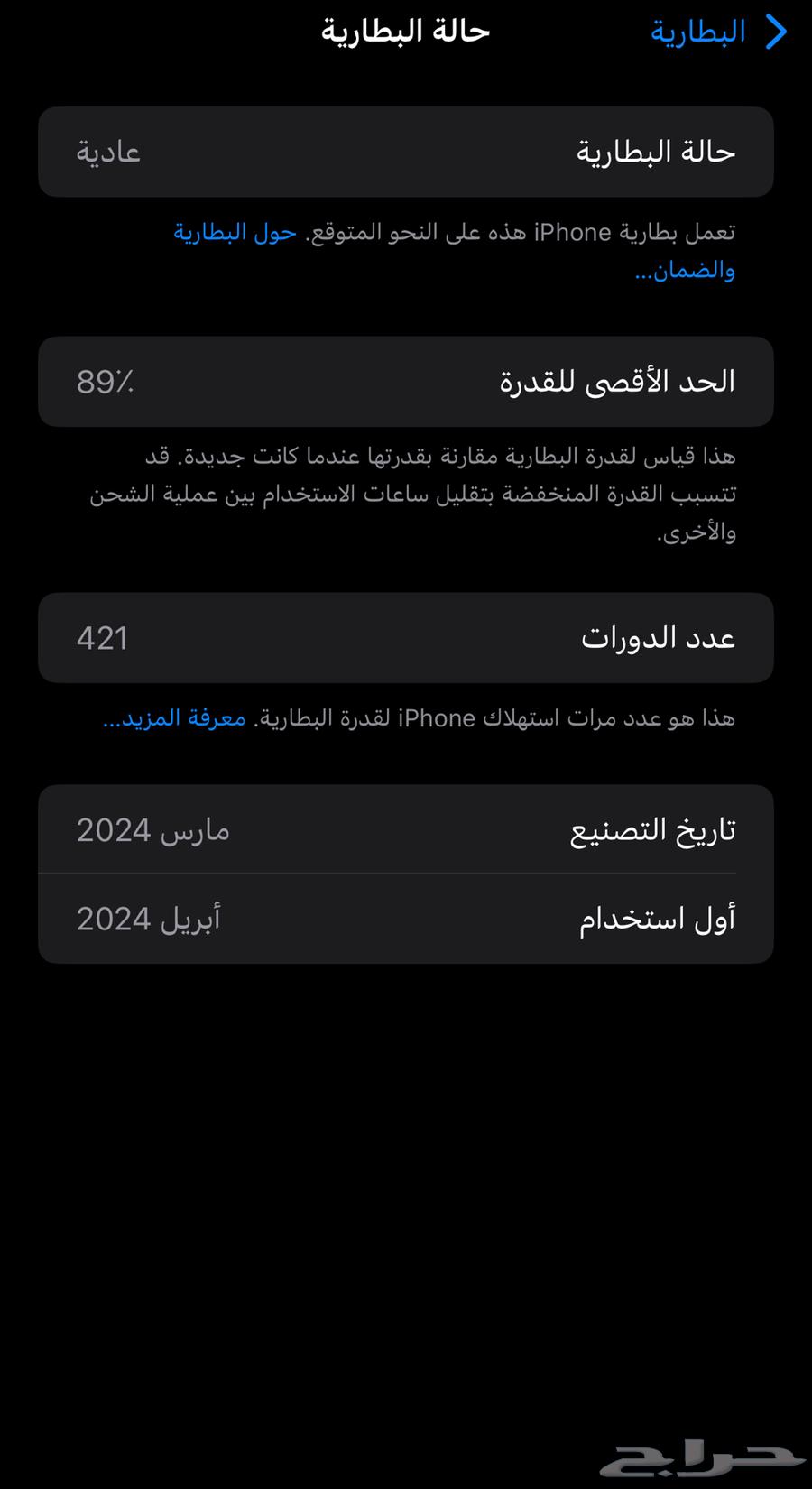Image resolution: width=812 pixels, height=1489 pixels.
Task: Tap the 'عادية' battery state value
Action: 107,152
